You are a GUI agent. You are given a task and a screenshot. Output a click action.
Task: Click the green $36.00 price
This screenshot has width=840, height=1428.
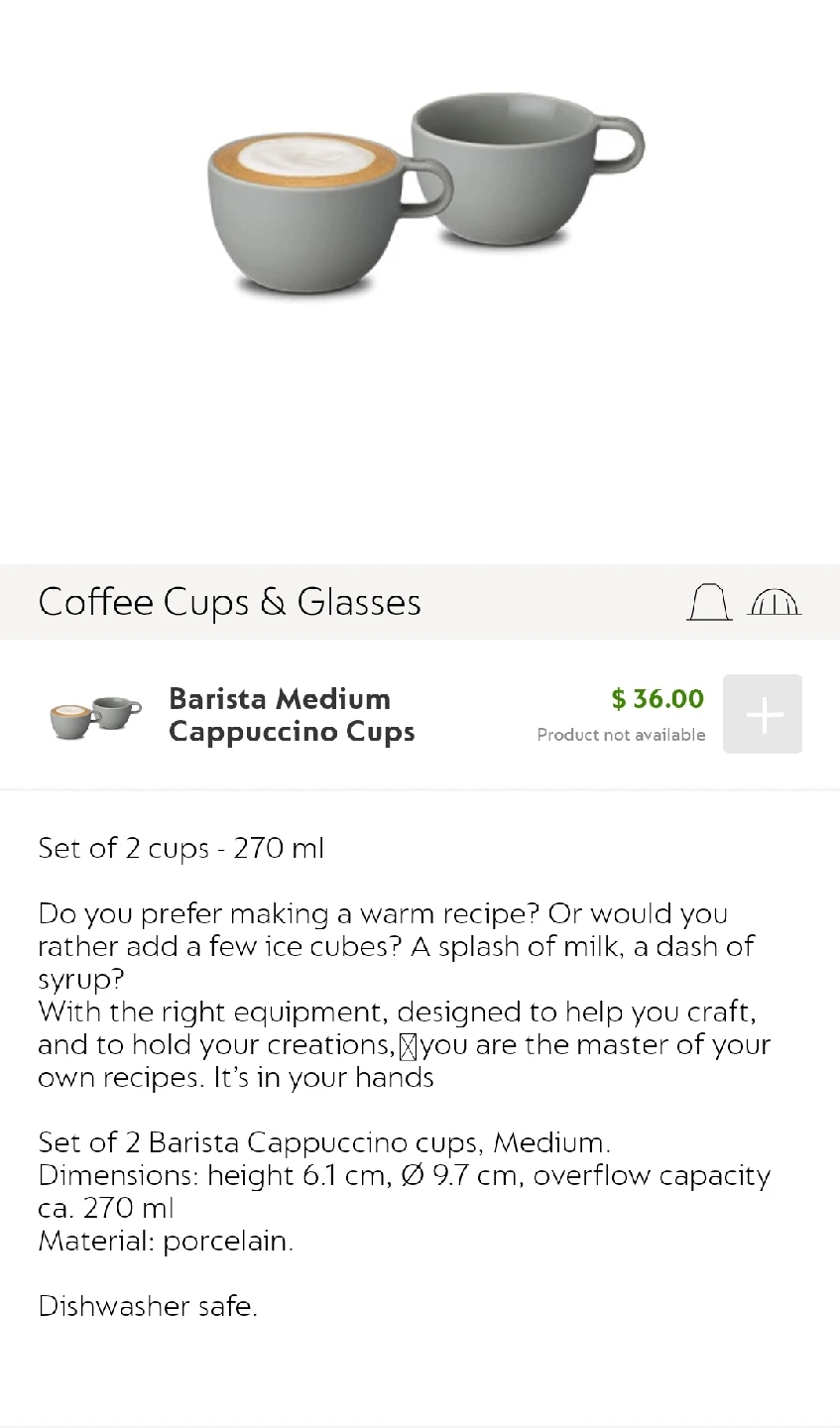(657, 698)
